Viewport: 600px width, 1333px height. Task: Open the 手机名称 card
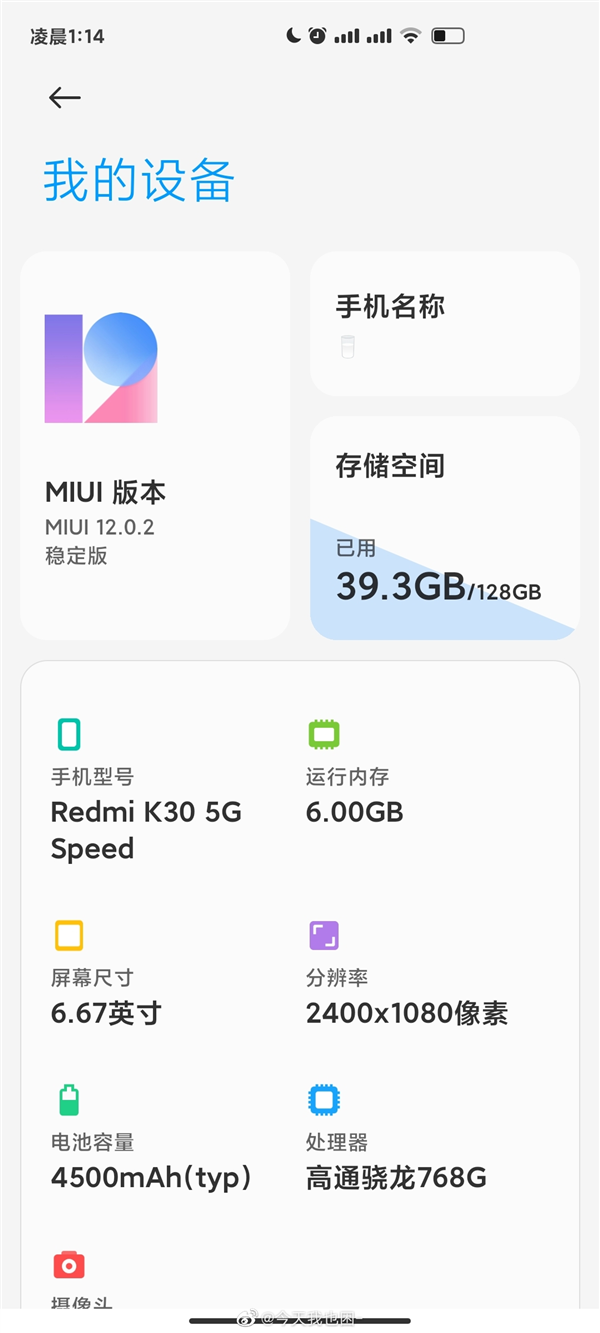tap(444, 323)
